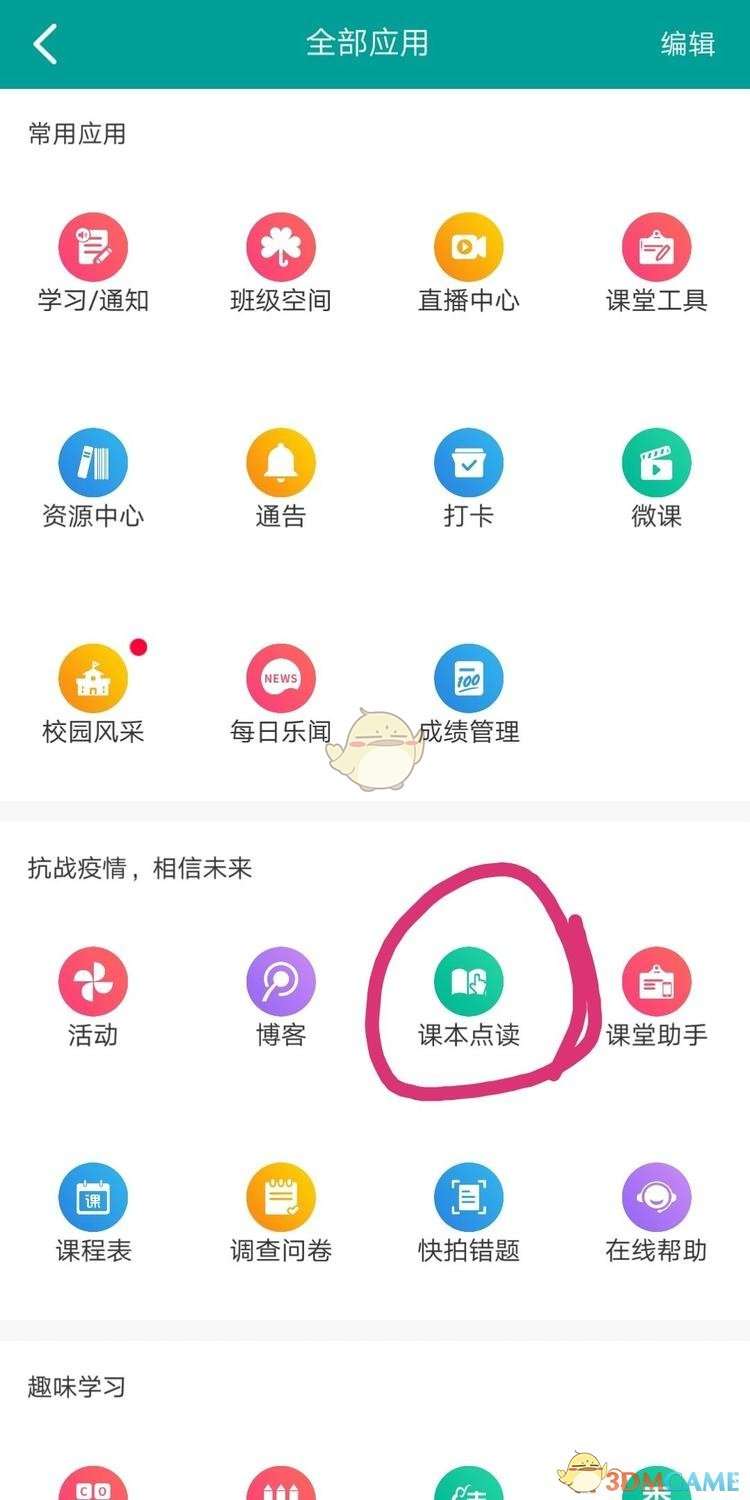View the 课程表 timetable
Viewport: 750px width, 1500px height.
point(93,1197)
